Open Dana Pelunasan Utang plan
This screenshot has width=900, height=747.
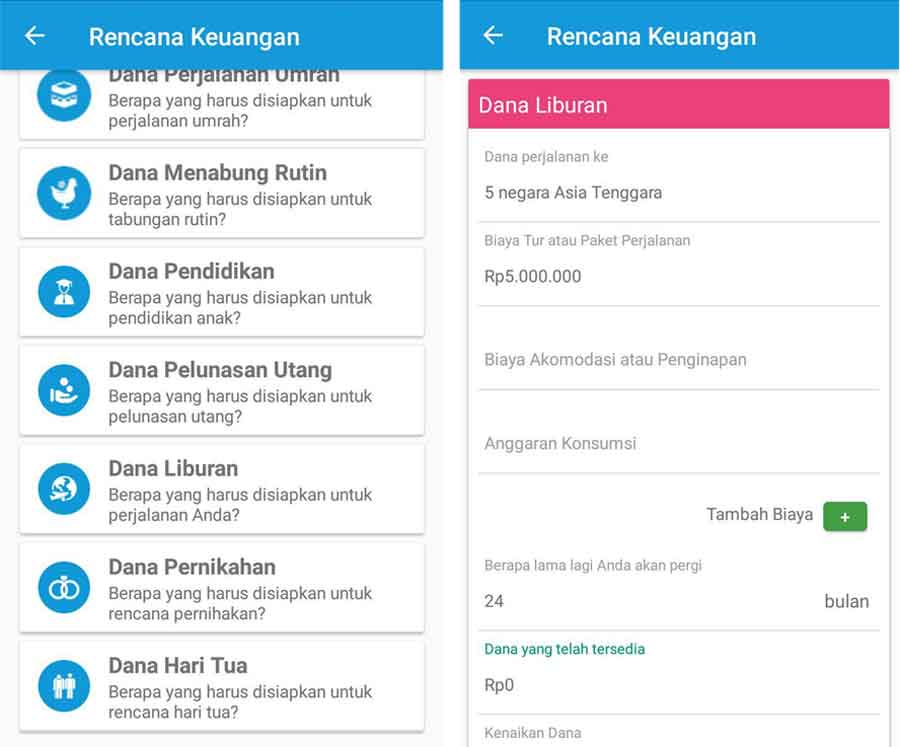pyautogui.click(x=221, y=391)
